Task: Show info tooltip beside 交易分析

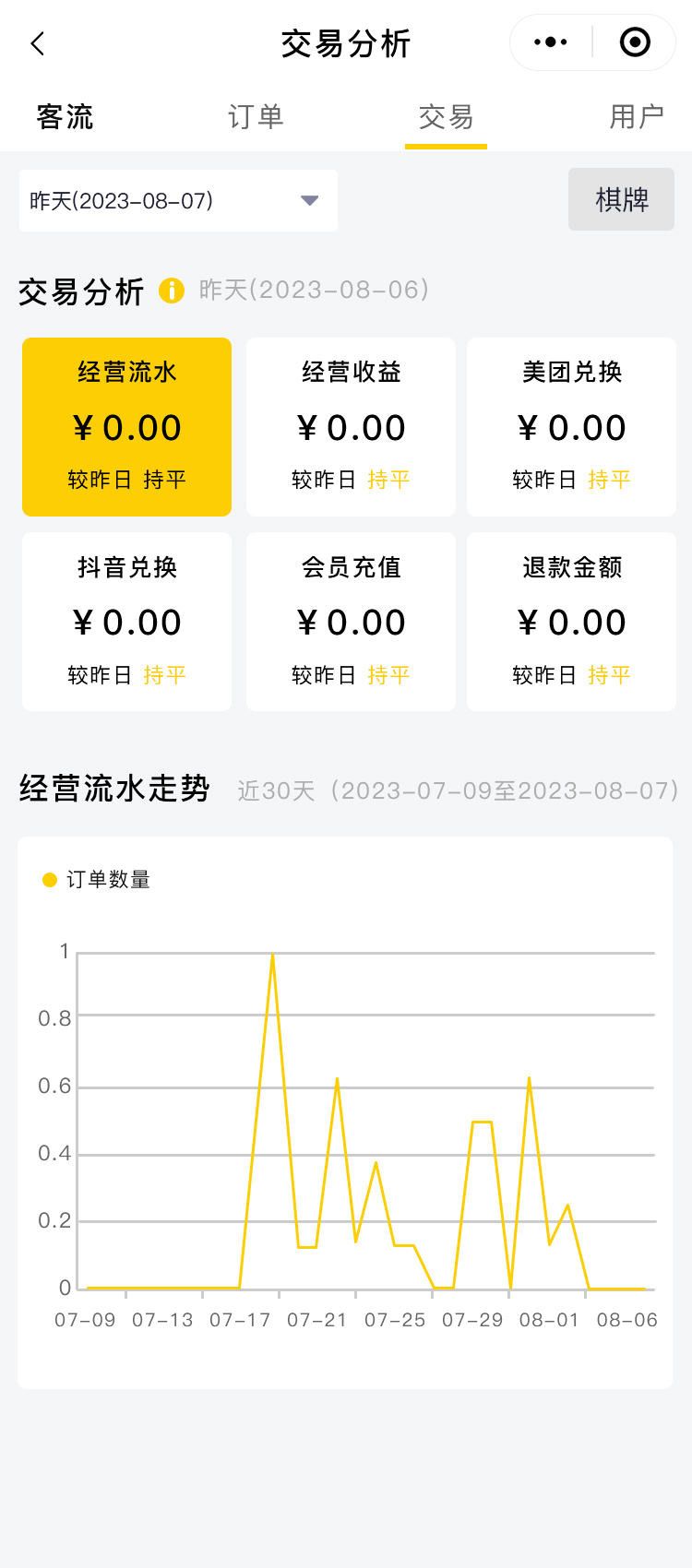Action: pos(172,291)
